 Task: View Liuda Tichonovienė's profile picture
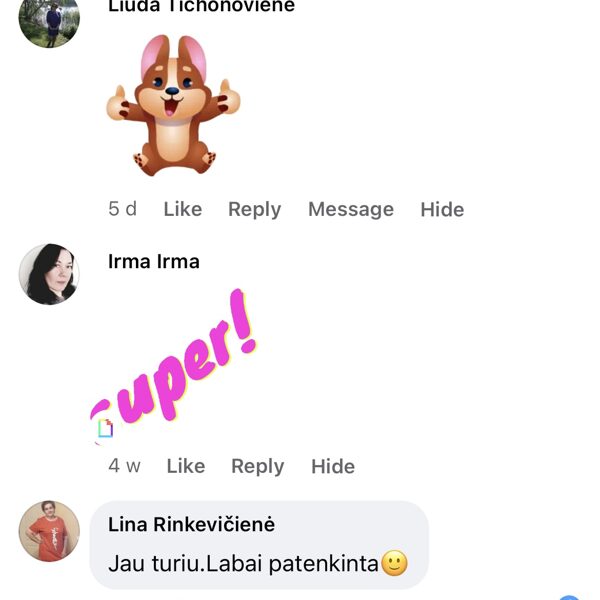(49, 19)
